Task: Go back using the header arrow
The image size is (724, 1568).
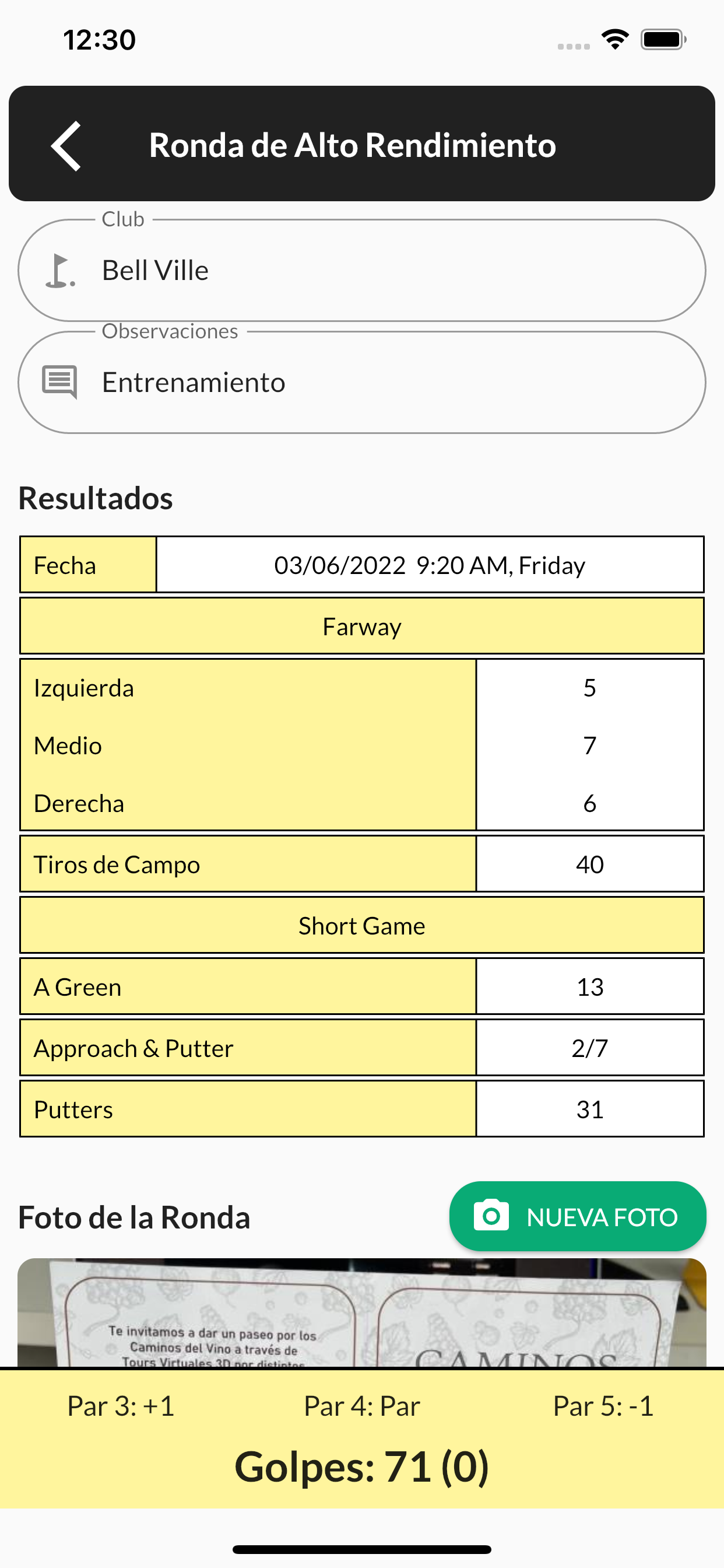Action: click(x=66, y=145)
